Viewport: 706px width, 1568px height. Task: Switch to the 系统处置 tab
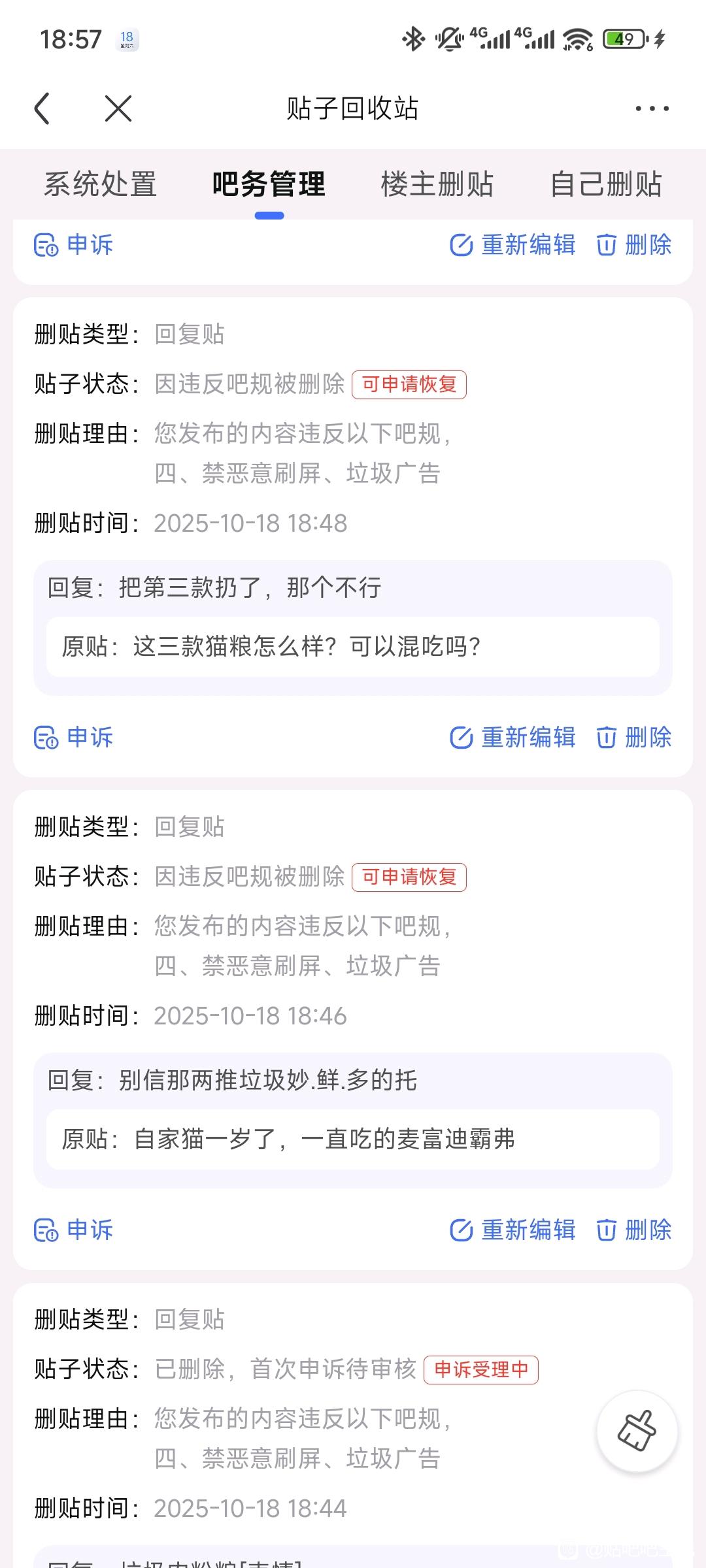tap(100, 184)
